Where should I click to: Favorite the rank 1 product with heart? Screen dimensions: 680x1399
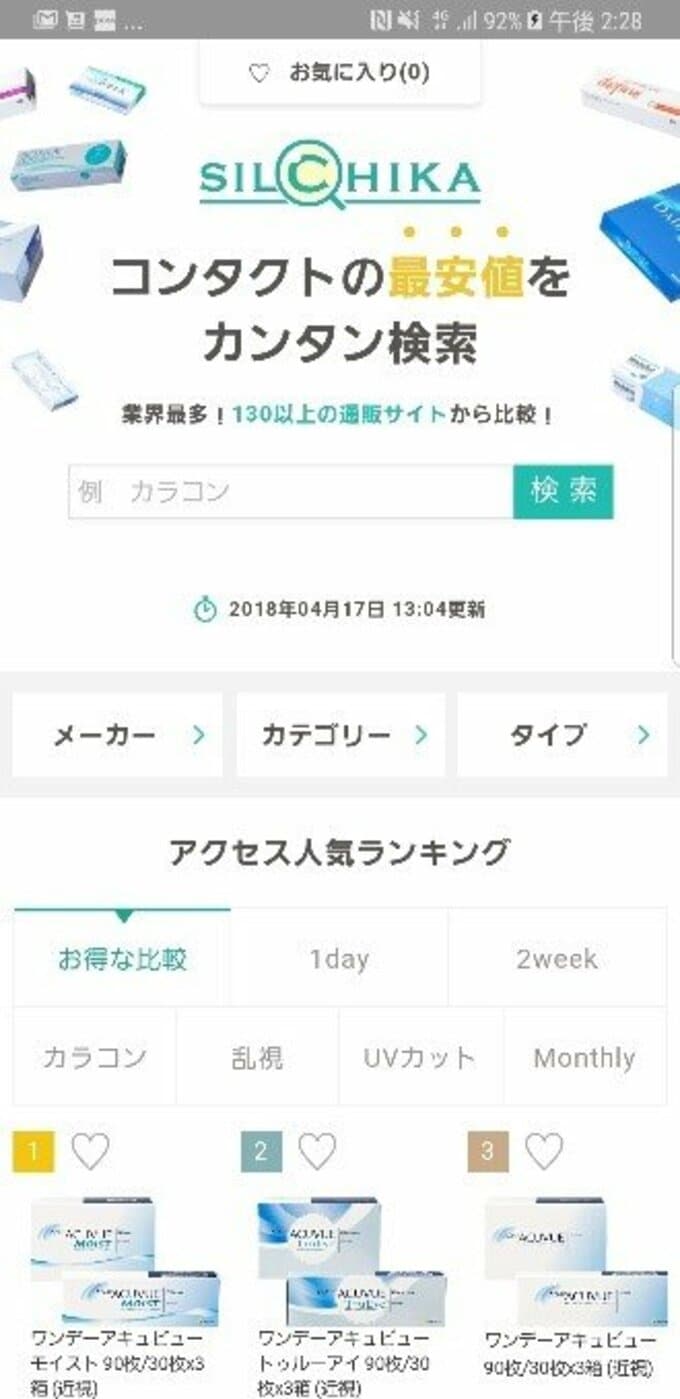91,1152
